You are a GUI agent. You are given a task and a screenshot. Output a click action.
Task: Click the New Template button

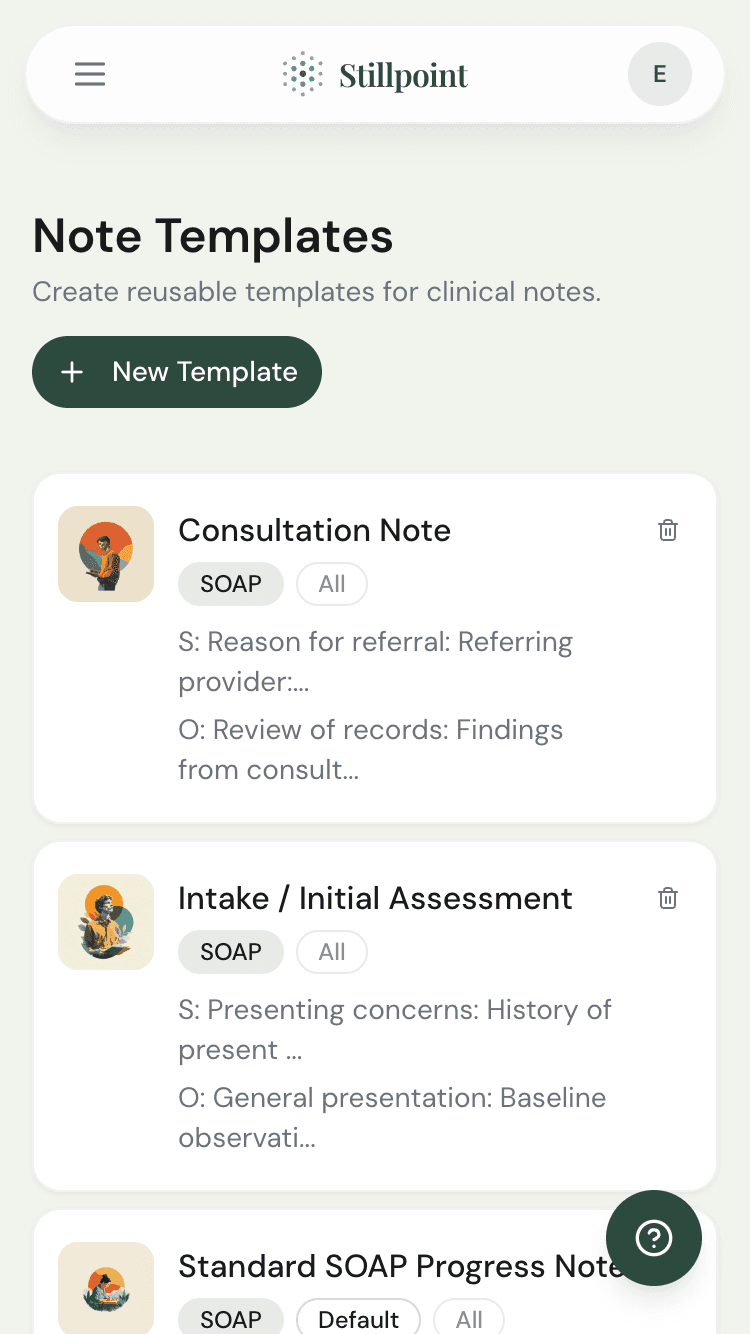pos(177,371)
